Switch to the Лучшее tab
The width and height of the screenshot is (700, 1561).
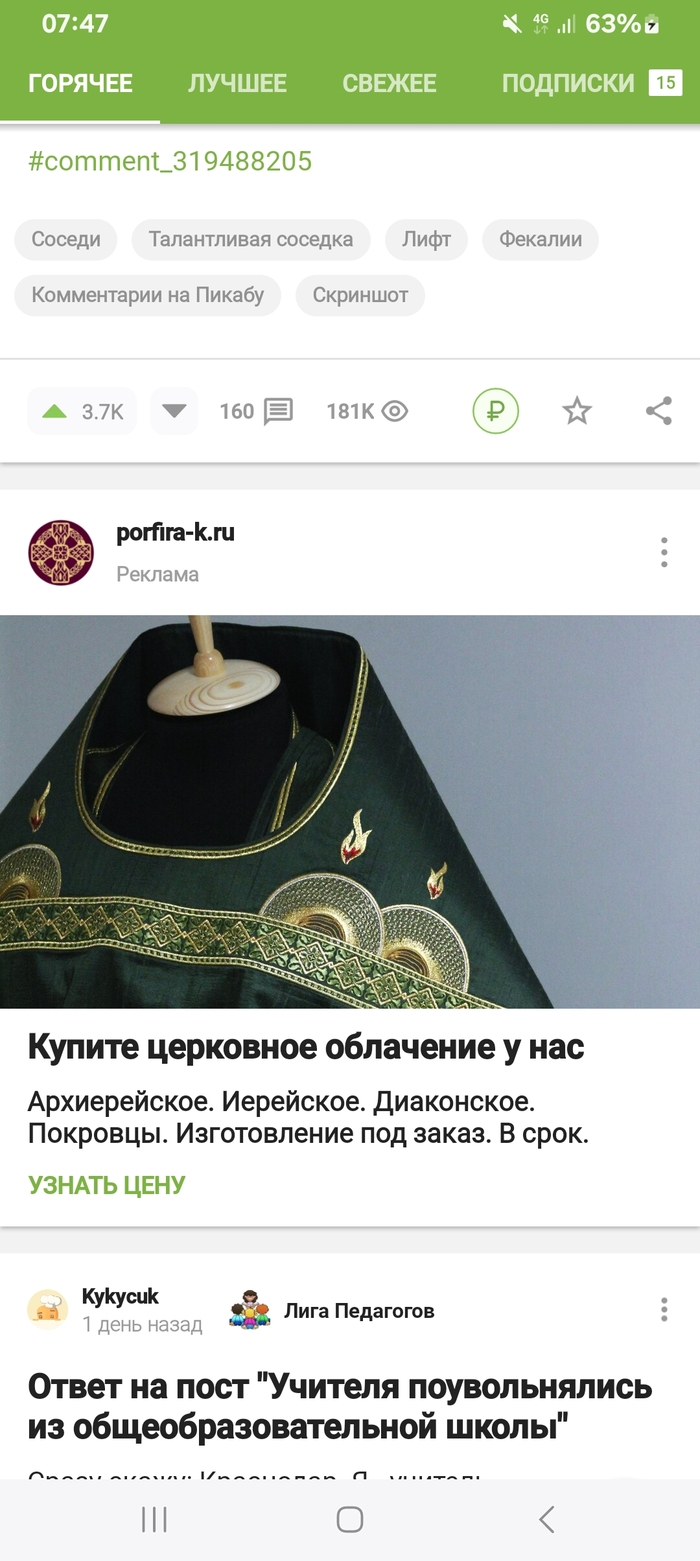[x=237, y=83]
